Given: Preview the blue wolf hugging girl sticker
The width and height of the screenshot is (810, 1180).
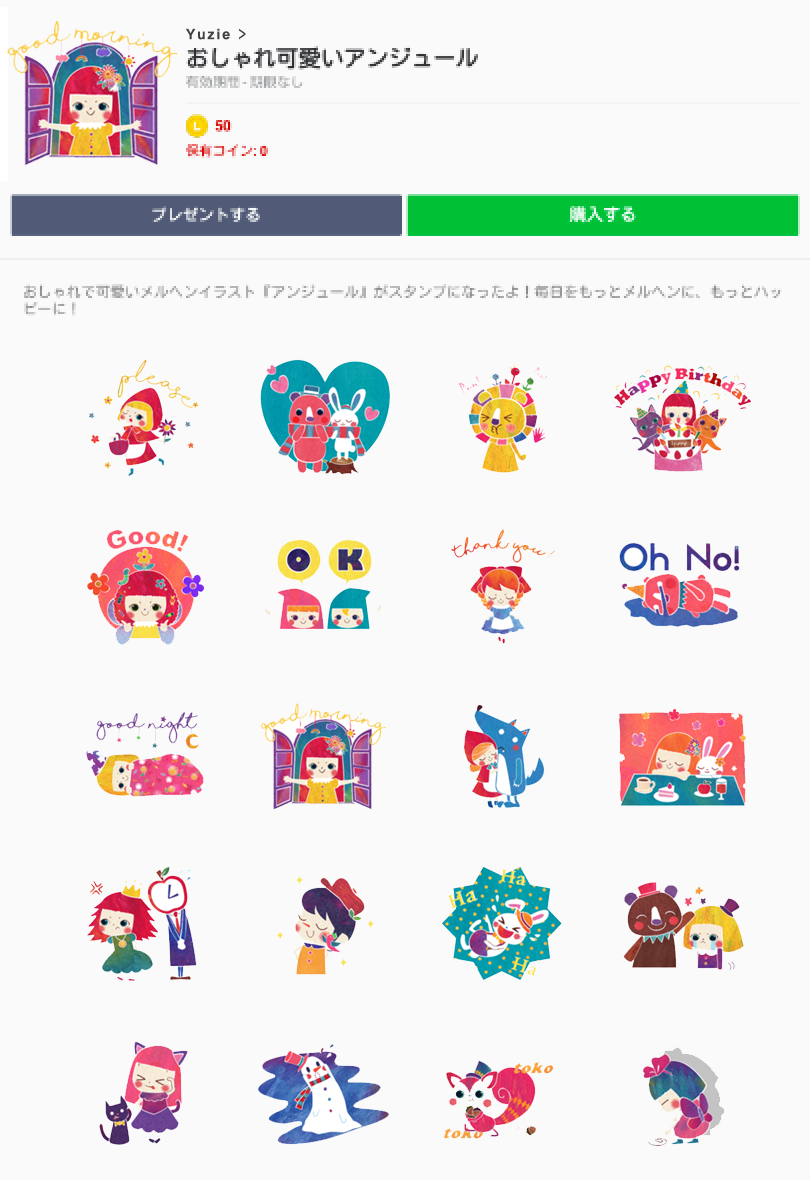Looking at the screenshot, I should [x=502, y=760].
